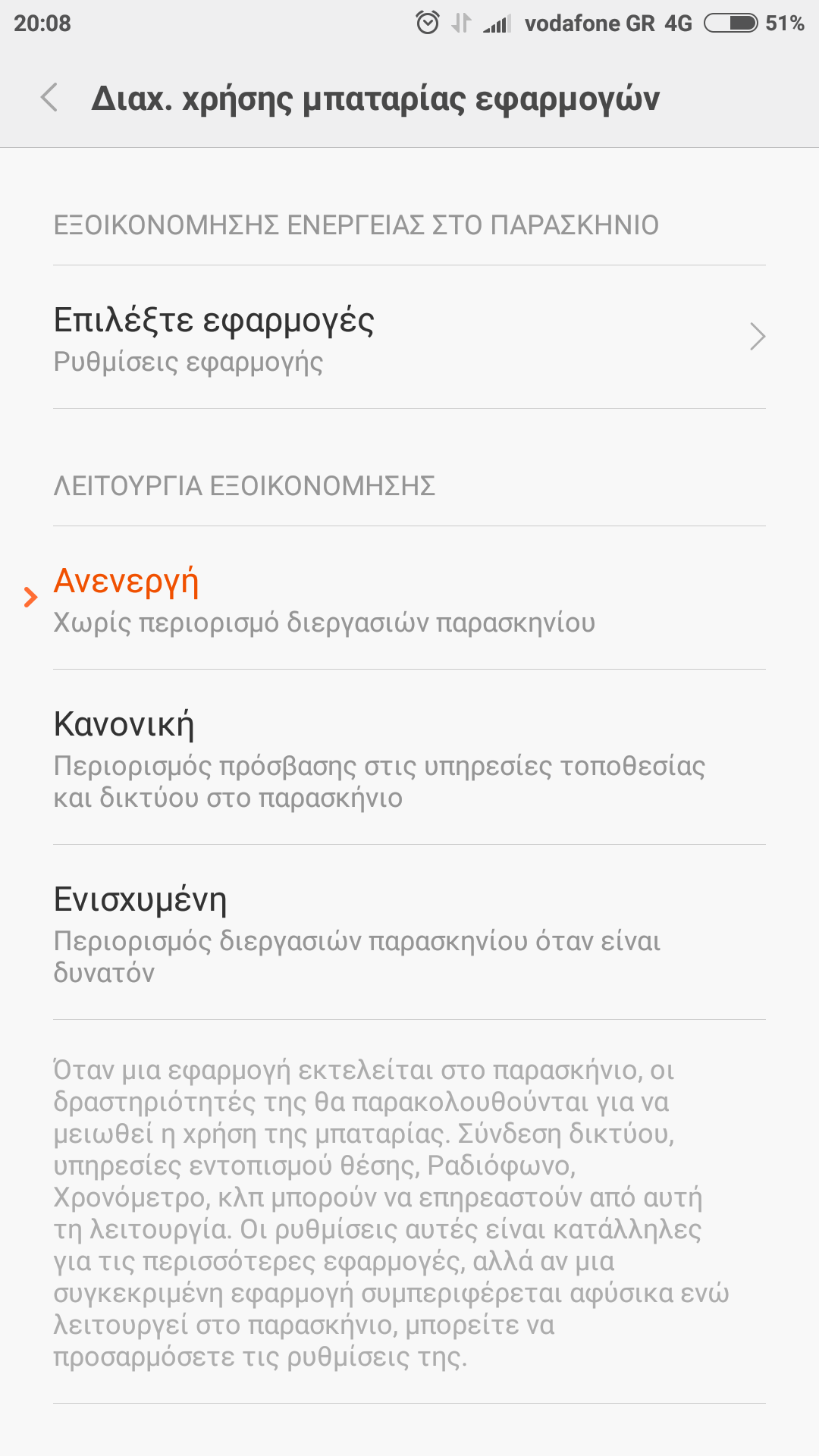The width and height of the screenshot is (819, 1456).
Task: Open the Επιλέξτε εφαρμογές row
Action: [409, 338]
